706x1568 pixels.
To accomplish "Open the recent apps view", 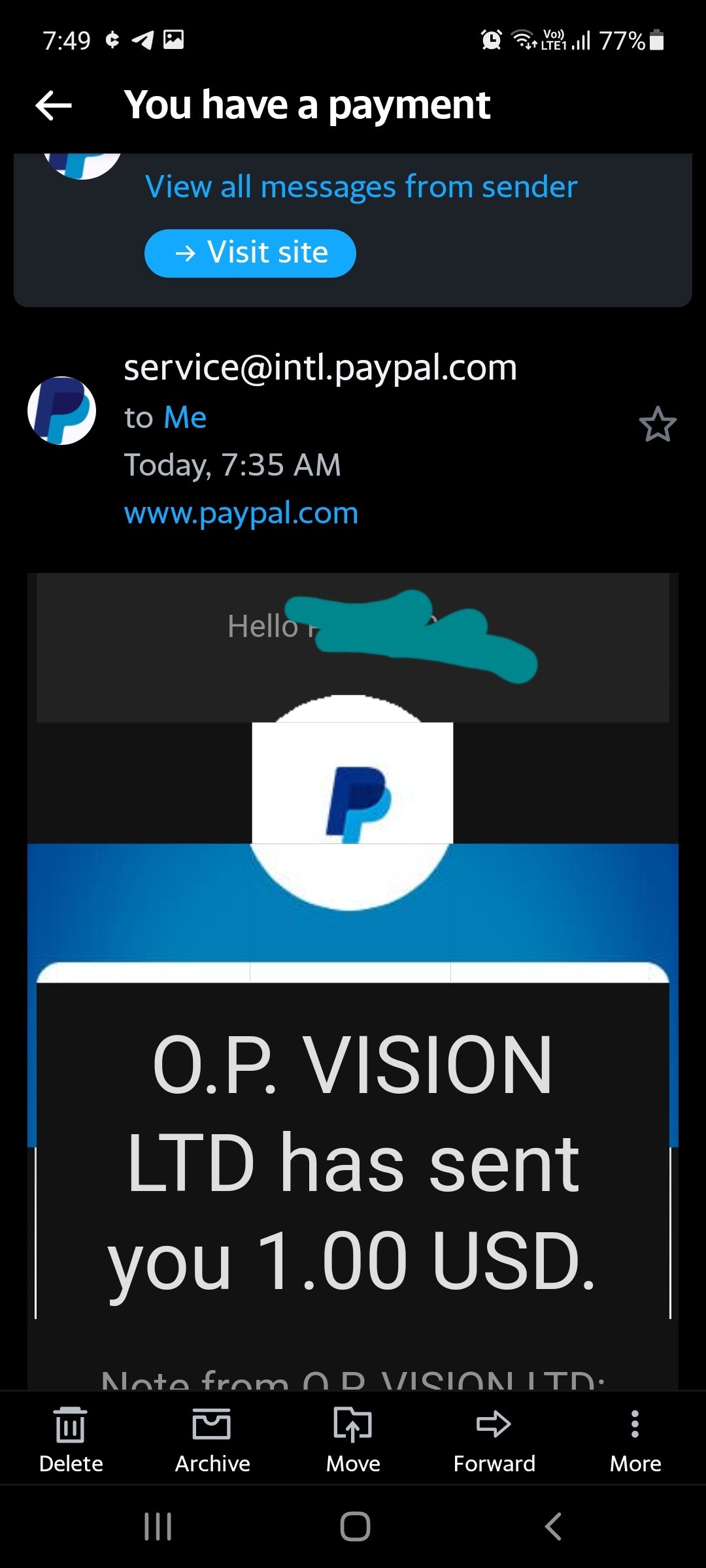I will 158,1527.
